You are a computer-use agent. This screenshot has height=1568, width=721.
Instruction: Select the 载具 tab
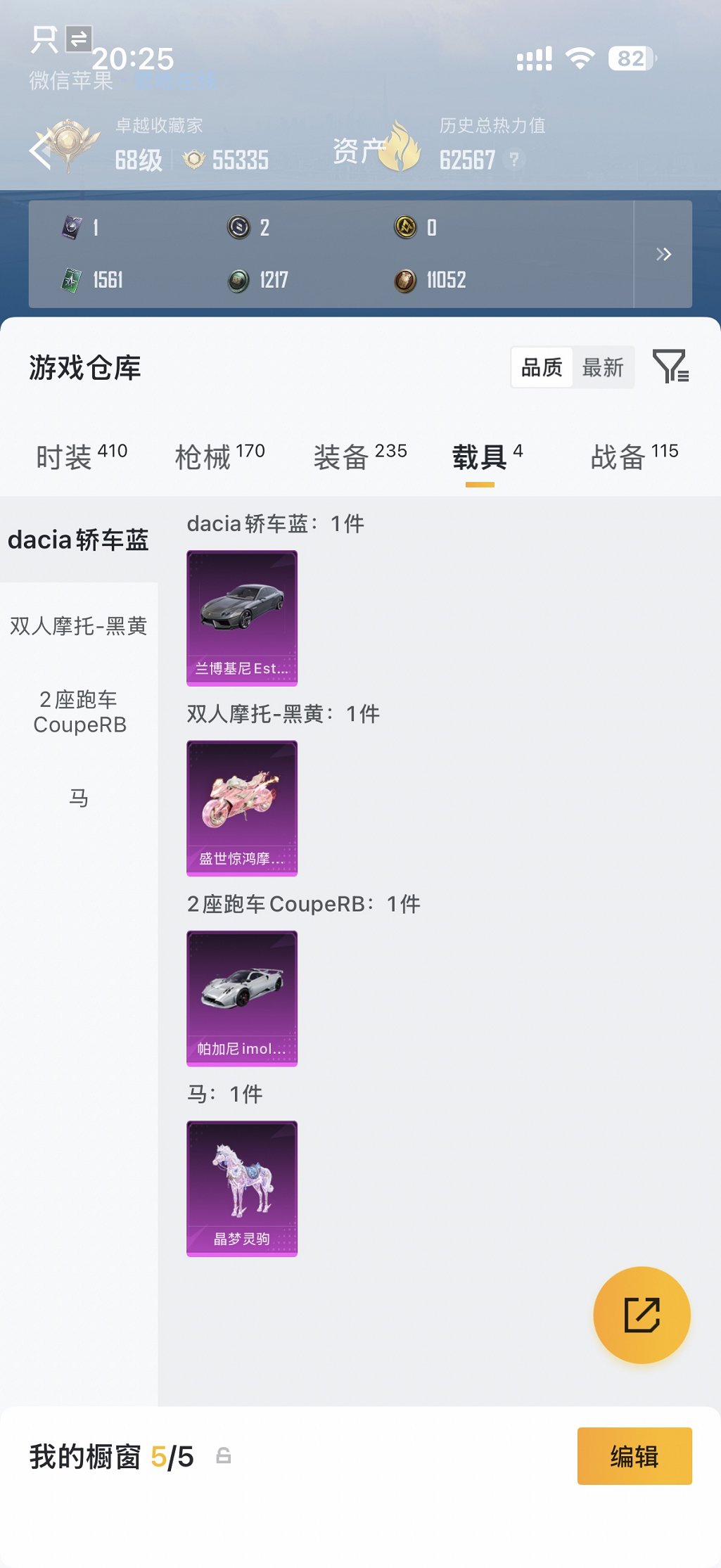[487, 457]
